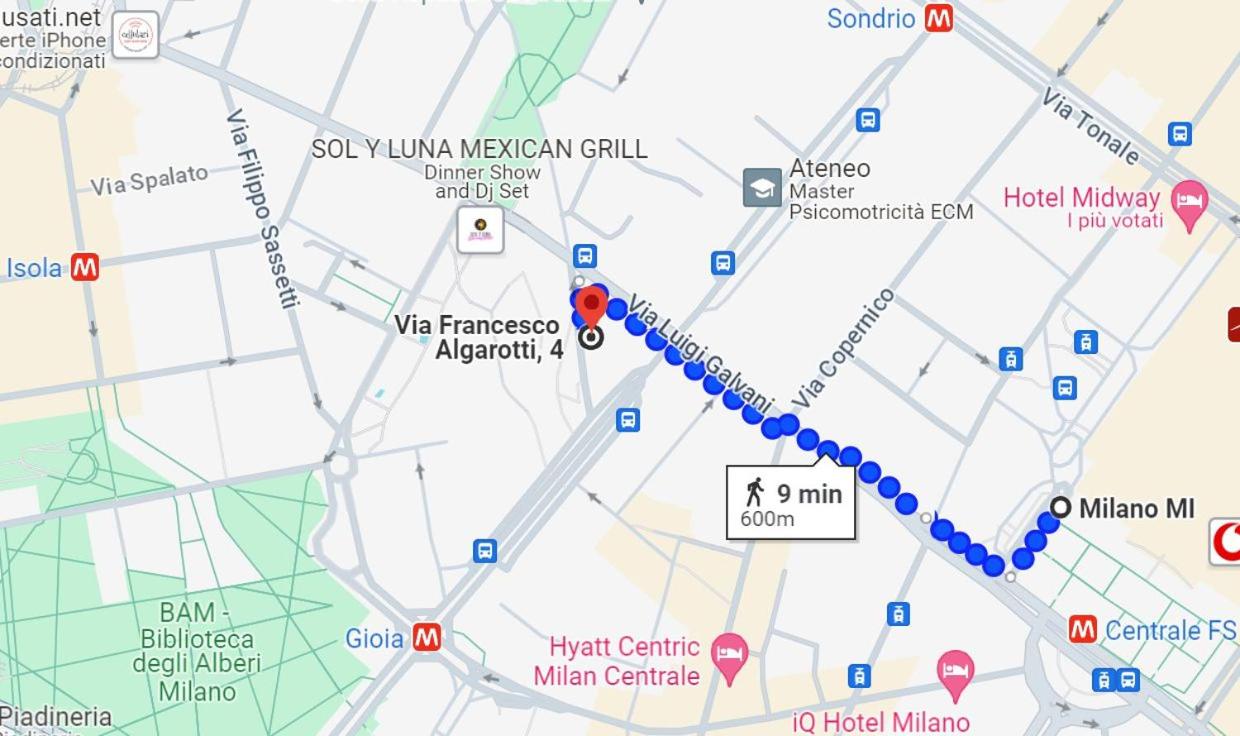
Task: Select the 9 min walking route label
Action: [791, 503]
